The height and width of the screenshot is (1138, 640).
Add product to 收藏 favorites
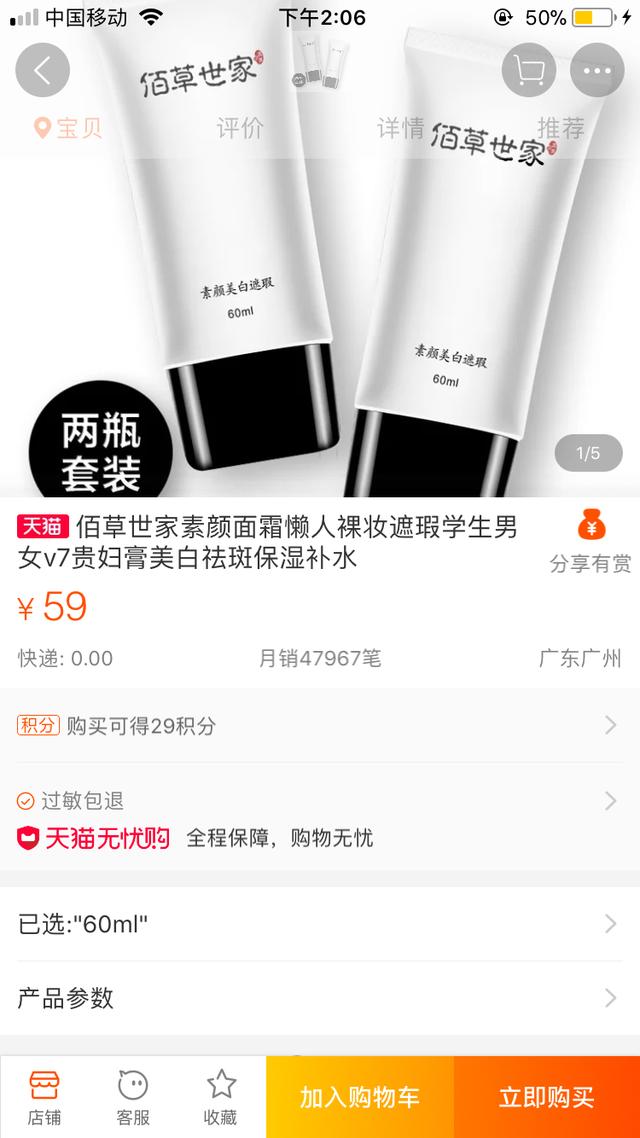tap(221, 1096)
